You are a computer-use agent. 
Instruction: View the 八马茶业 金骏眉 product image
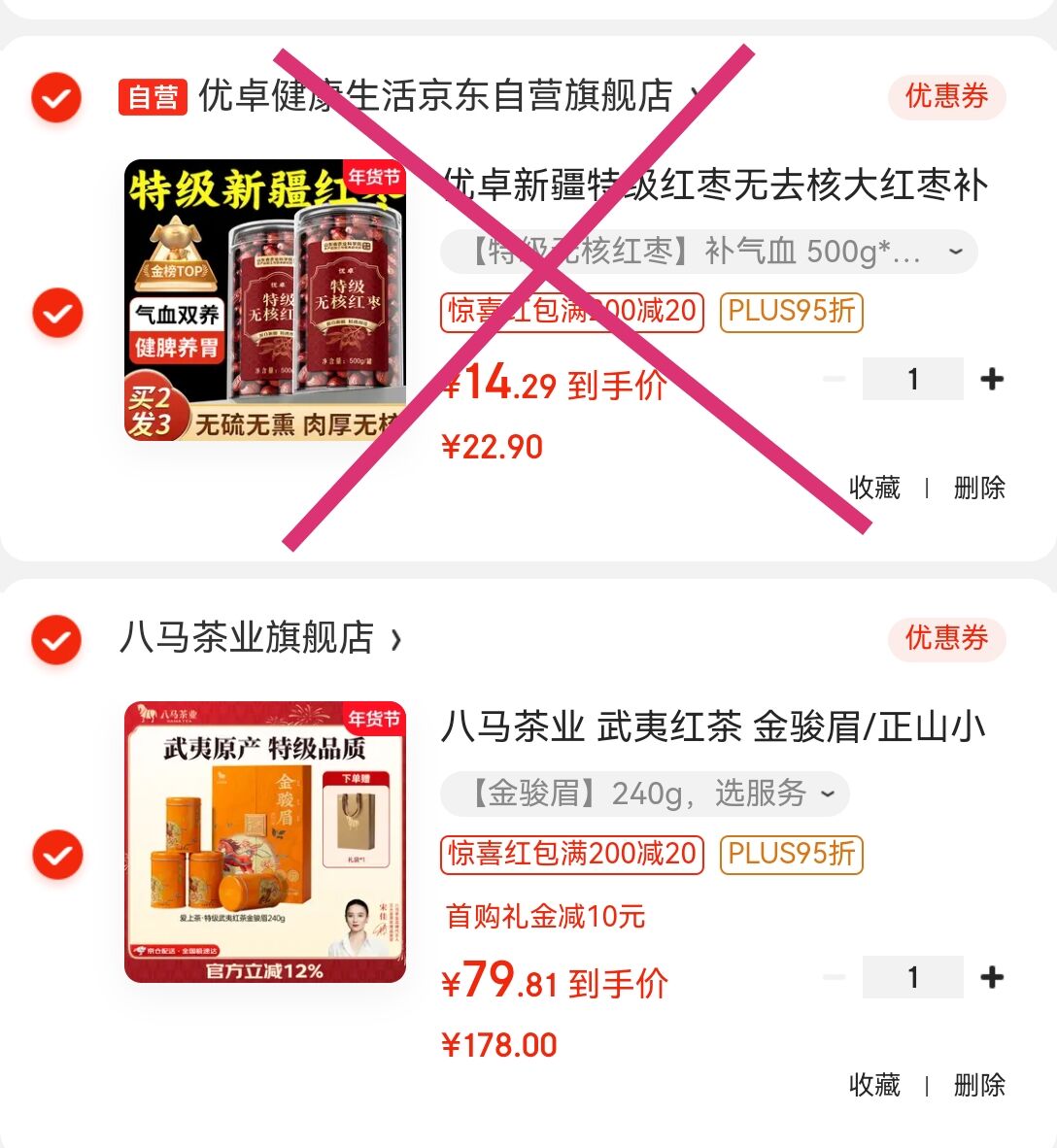(x=264, y=841)
